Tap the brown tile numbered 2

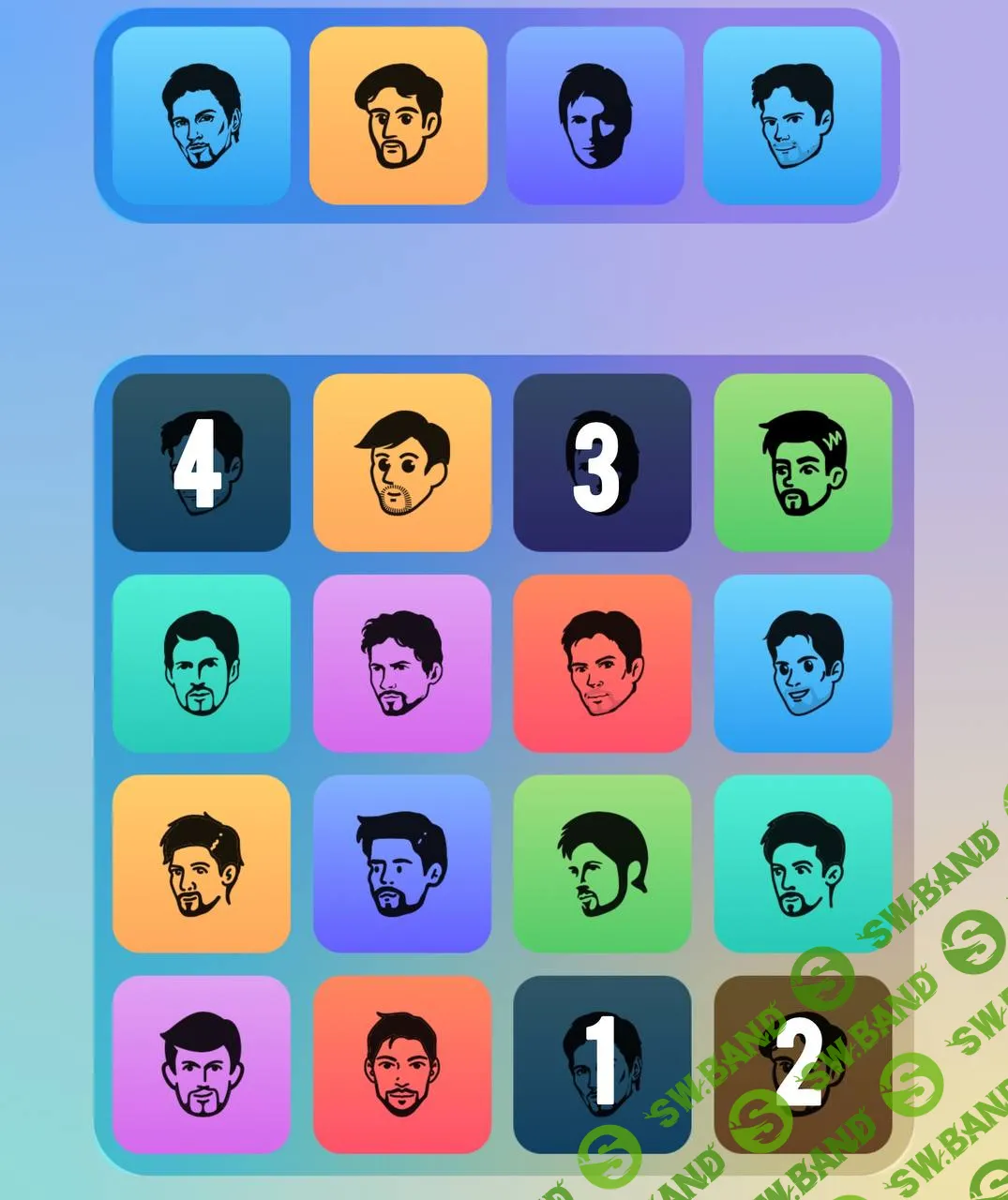pyautogui.click(x=802, y=1064)
